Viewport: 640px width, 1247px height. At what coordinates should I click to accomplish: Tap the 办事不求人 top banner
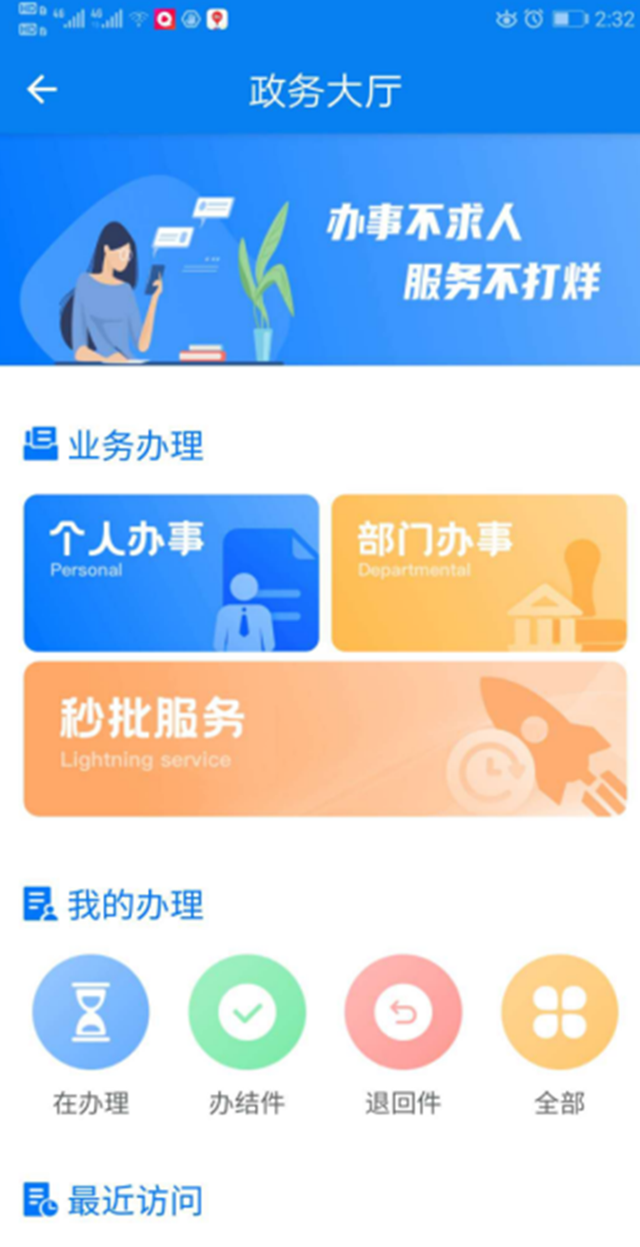tap(320, 250)
